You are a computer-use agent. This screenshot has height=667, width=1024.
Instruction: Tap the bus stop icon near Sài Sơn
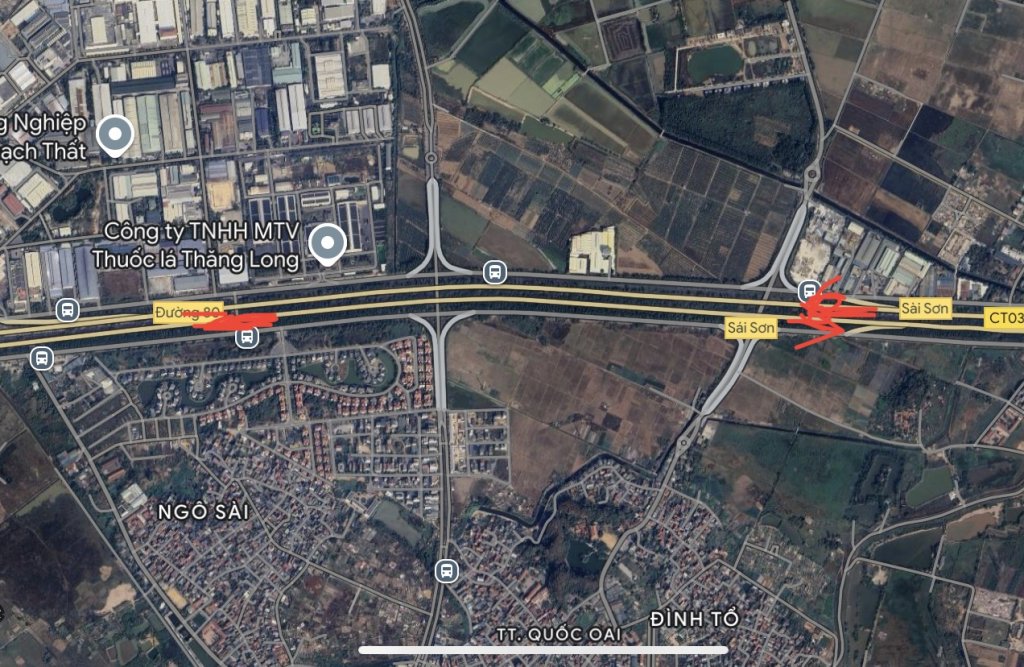tap(809, 292)
